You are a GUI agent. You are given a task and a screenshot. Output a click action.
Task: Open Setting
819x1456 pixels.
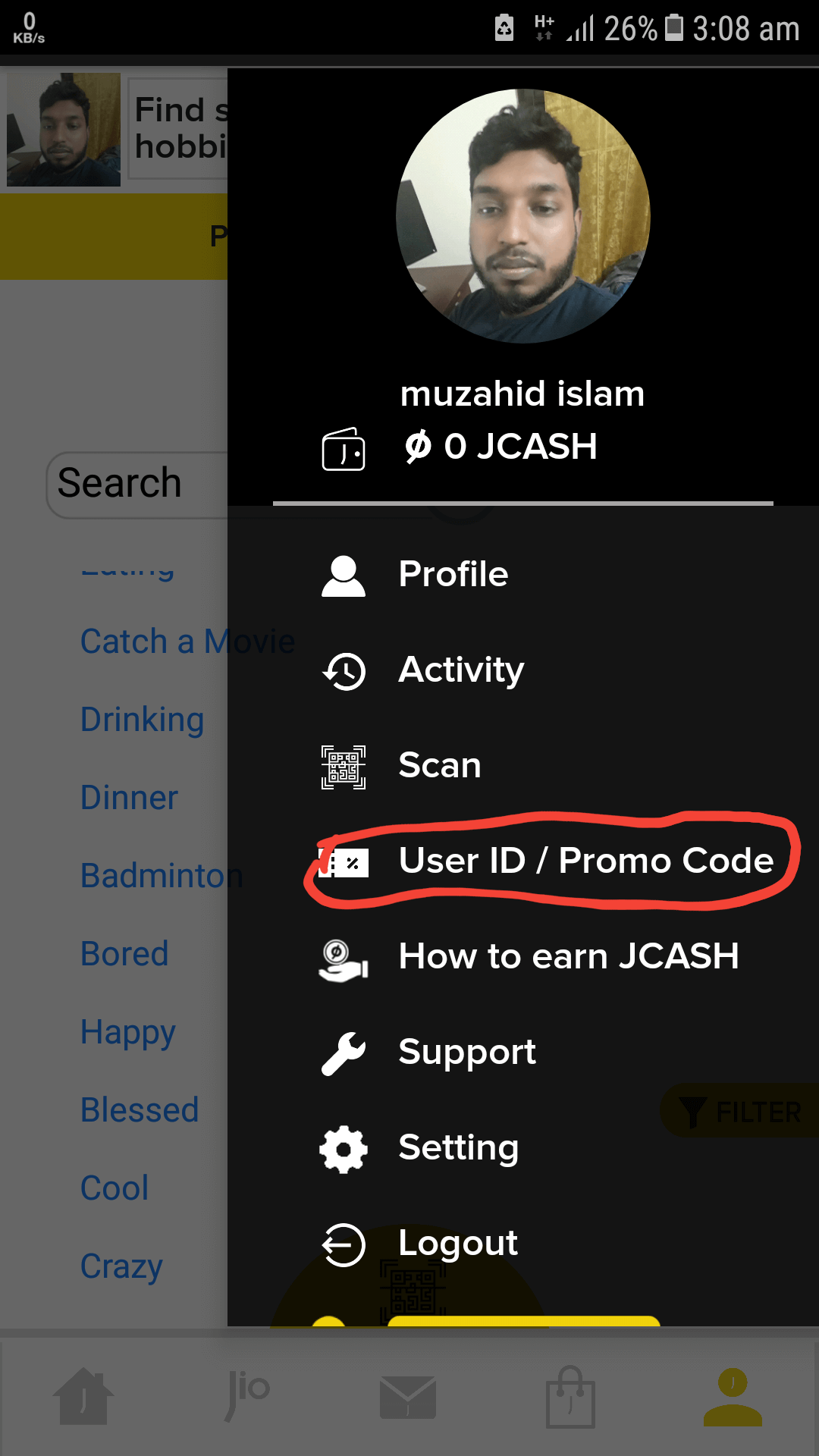(523, 1147)
